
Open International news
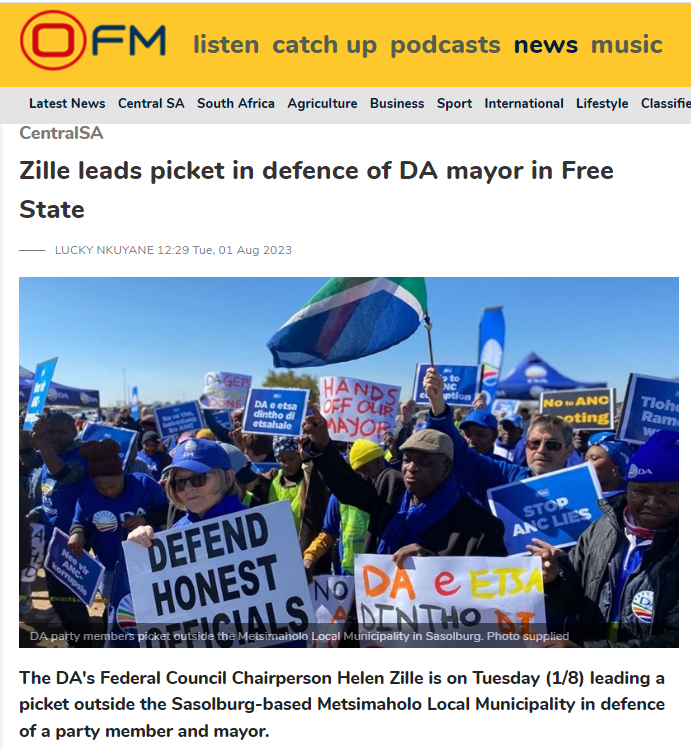tap(524, 103)
